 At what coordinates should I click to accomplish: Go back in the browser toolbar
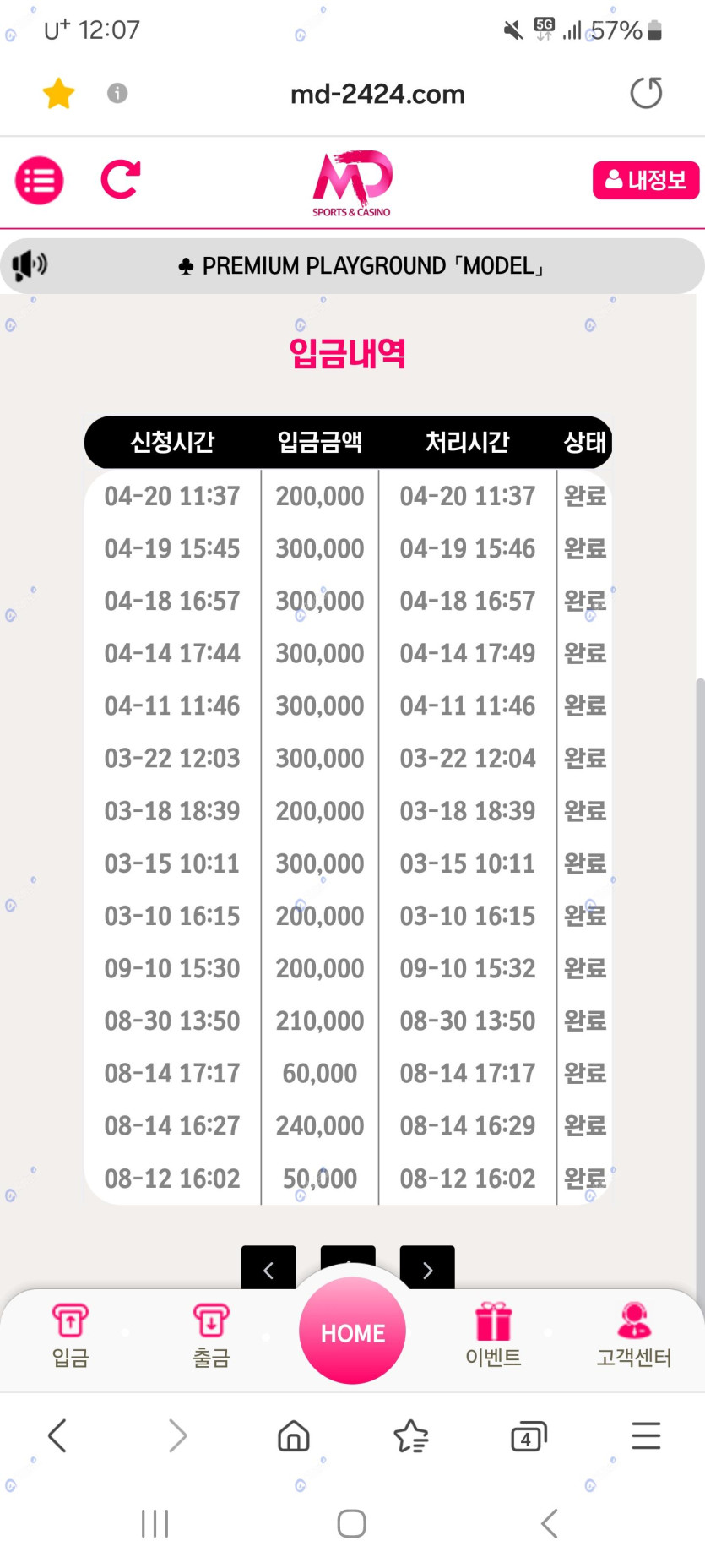57,1435
